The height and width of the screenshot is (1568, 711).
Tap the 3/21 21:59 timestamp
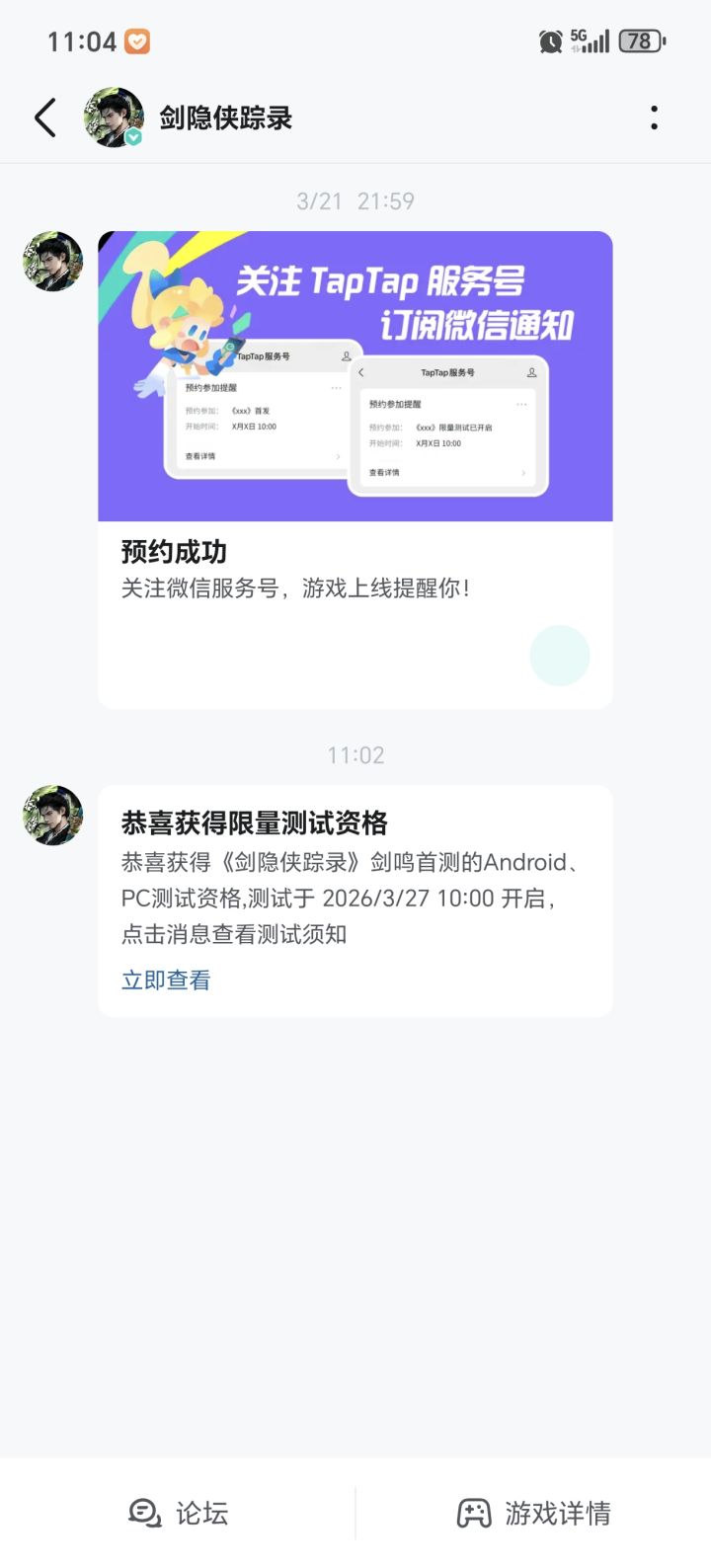355,200
